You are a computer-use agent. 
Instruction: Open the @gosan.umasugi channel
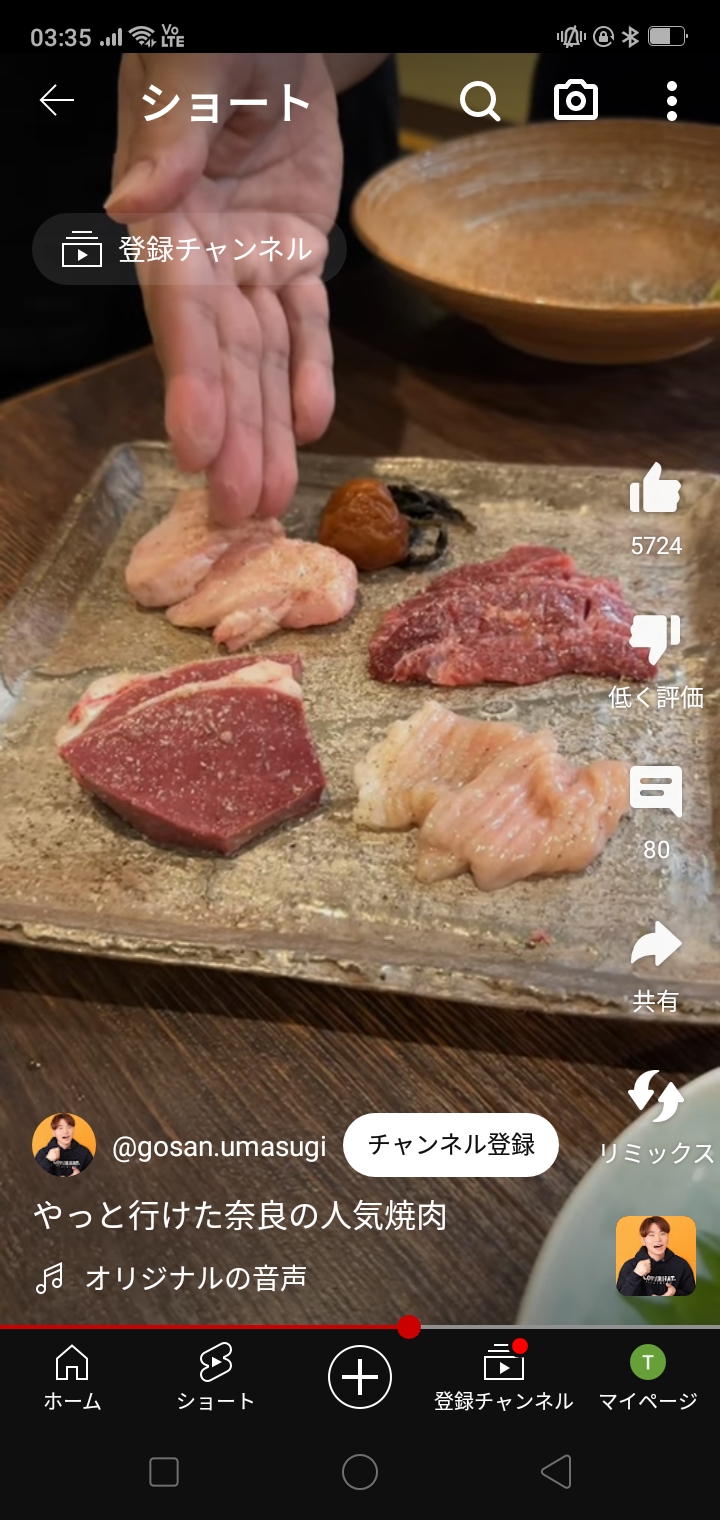218,1146
